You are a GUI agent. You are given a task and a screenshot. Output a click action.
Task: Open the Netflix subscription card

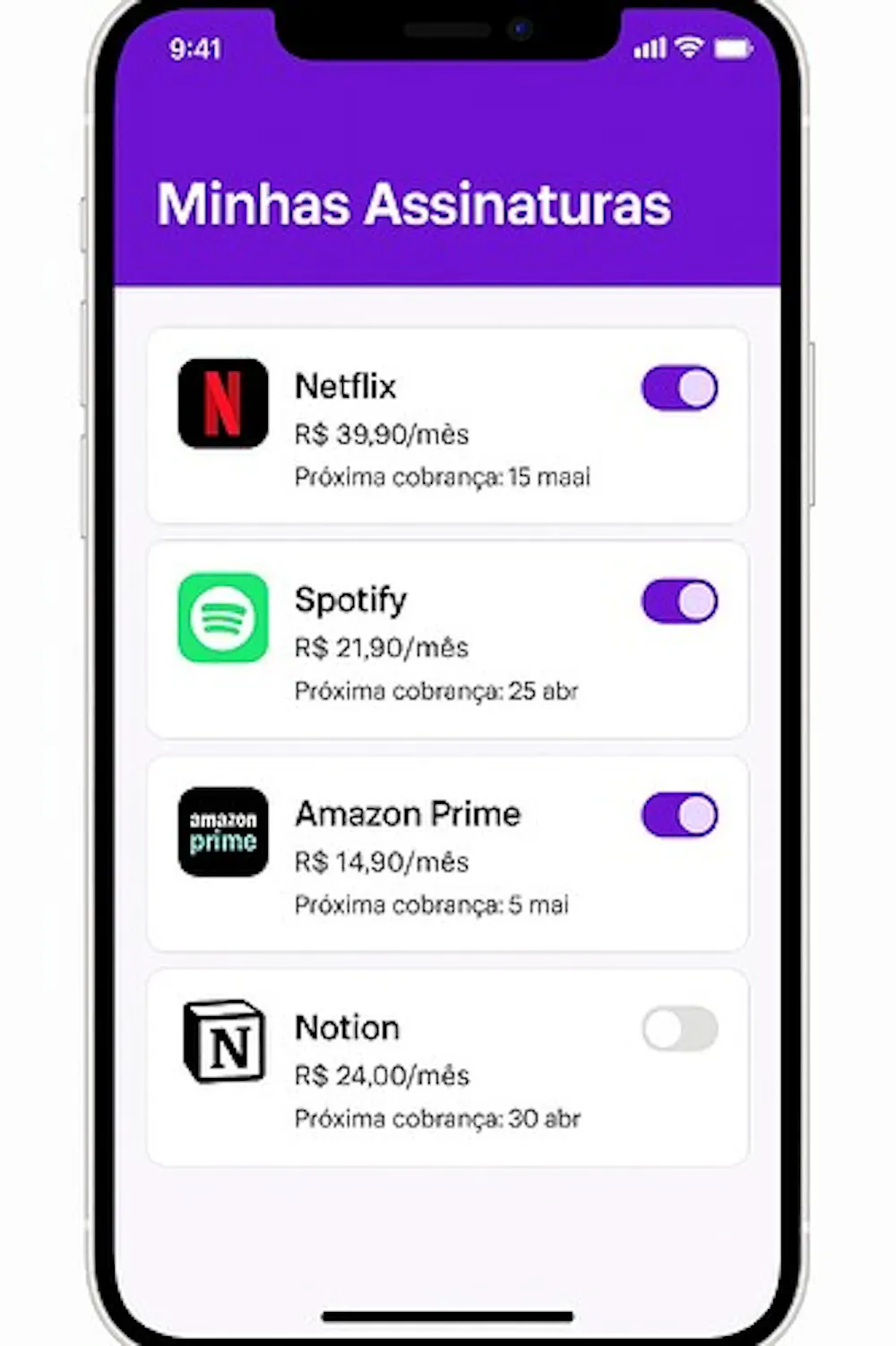pyautogui.click(x=430, y=430)
